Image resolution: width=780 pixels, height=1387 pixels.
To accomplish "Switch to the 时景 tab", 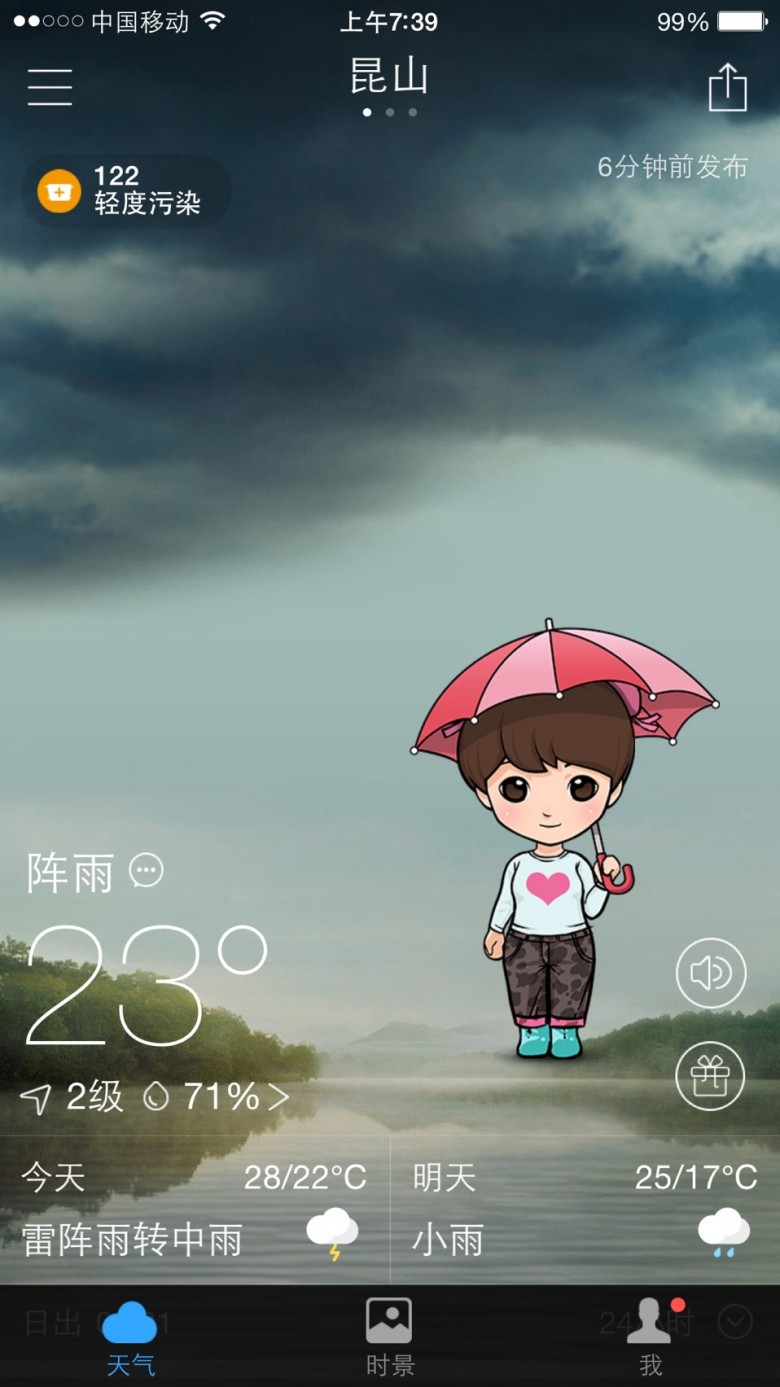I will click(x=389, y=1337).
